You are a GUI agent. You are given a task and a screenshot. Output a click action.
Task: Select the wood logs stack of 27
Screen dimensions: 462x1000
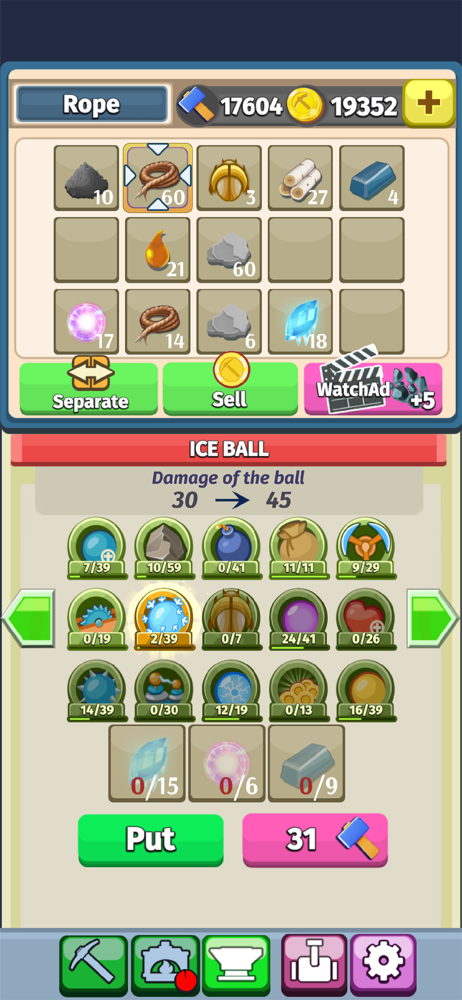(301, 177)
